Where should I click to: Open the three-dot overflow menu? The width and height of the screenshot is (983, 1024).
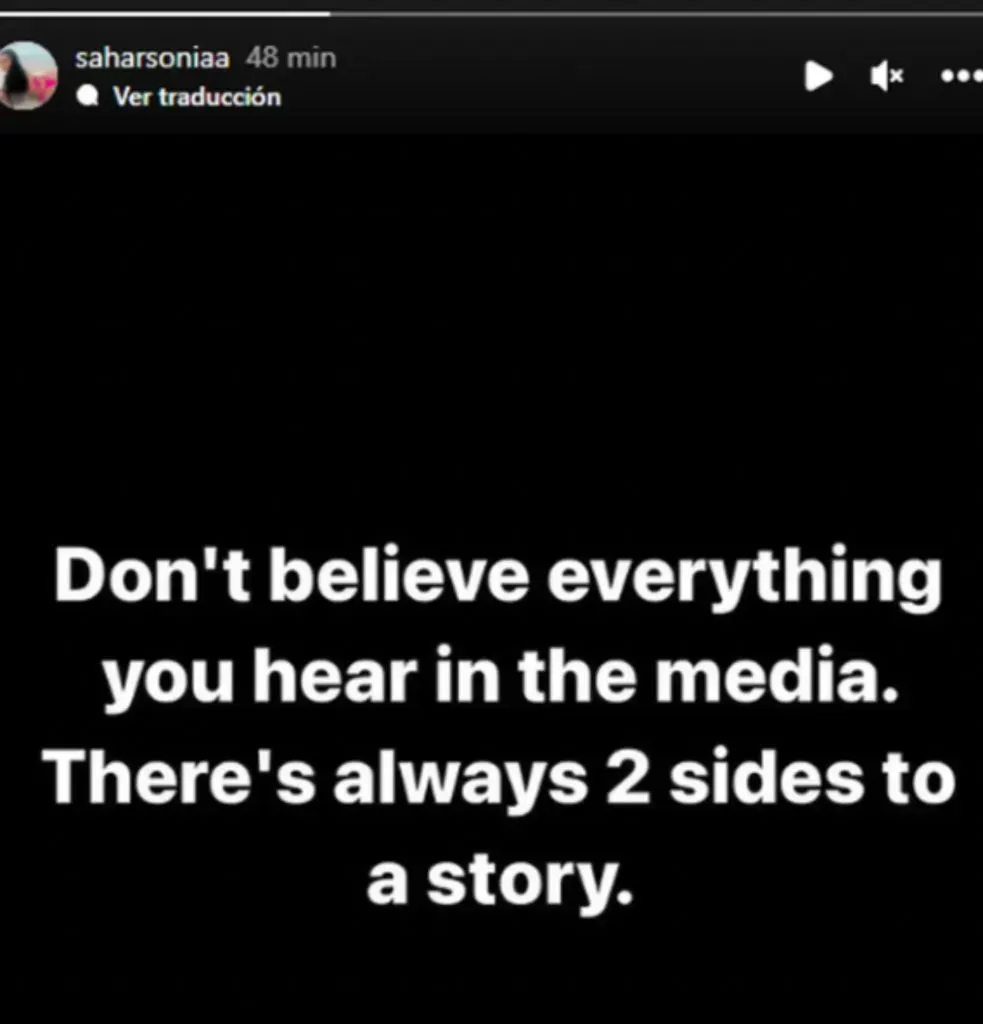[960, 76]
